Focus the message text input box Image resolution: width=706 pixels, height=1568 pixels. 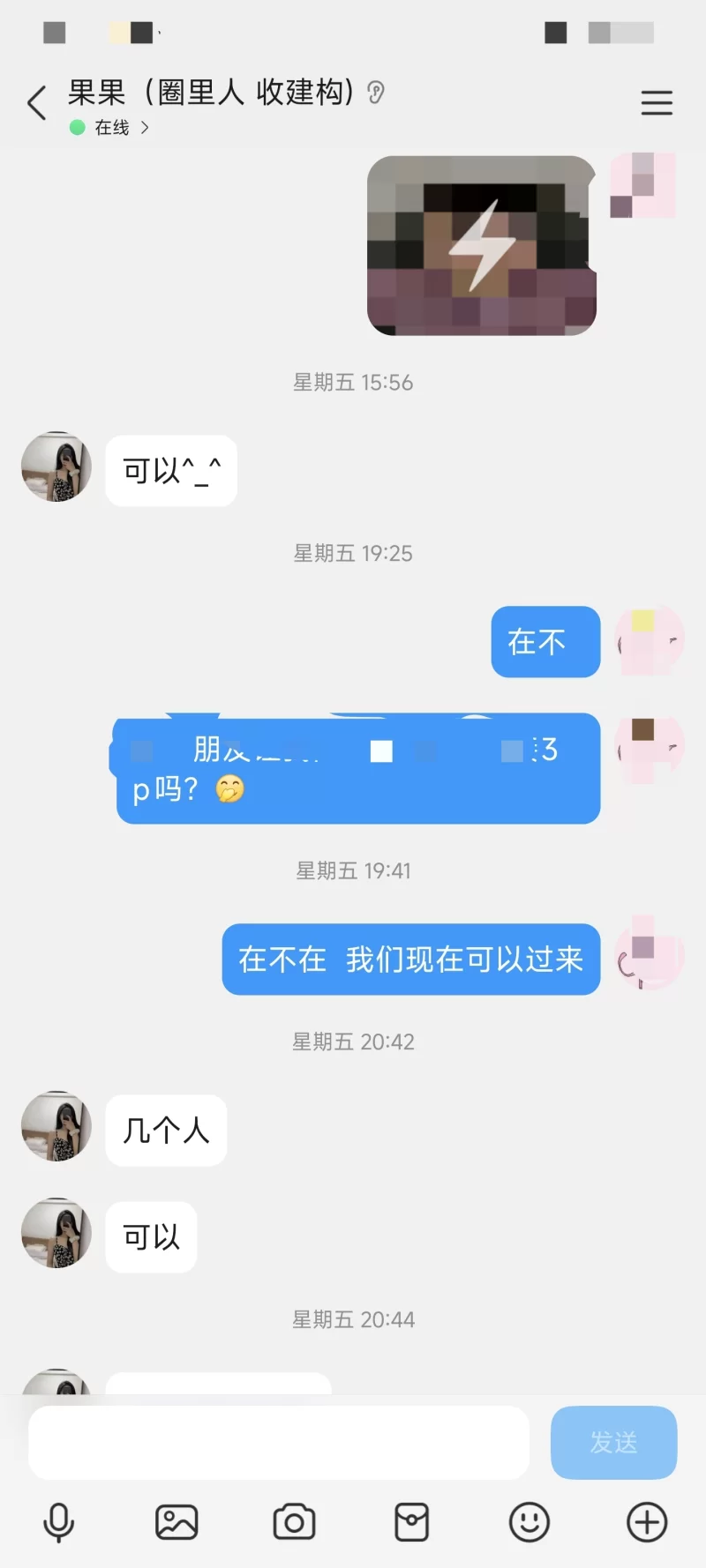[x=279, y=1442]
